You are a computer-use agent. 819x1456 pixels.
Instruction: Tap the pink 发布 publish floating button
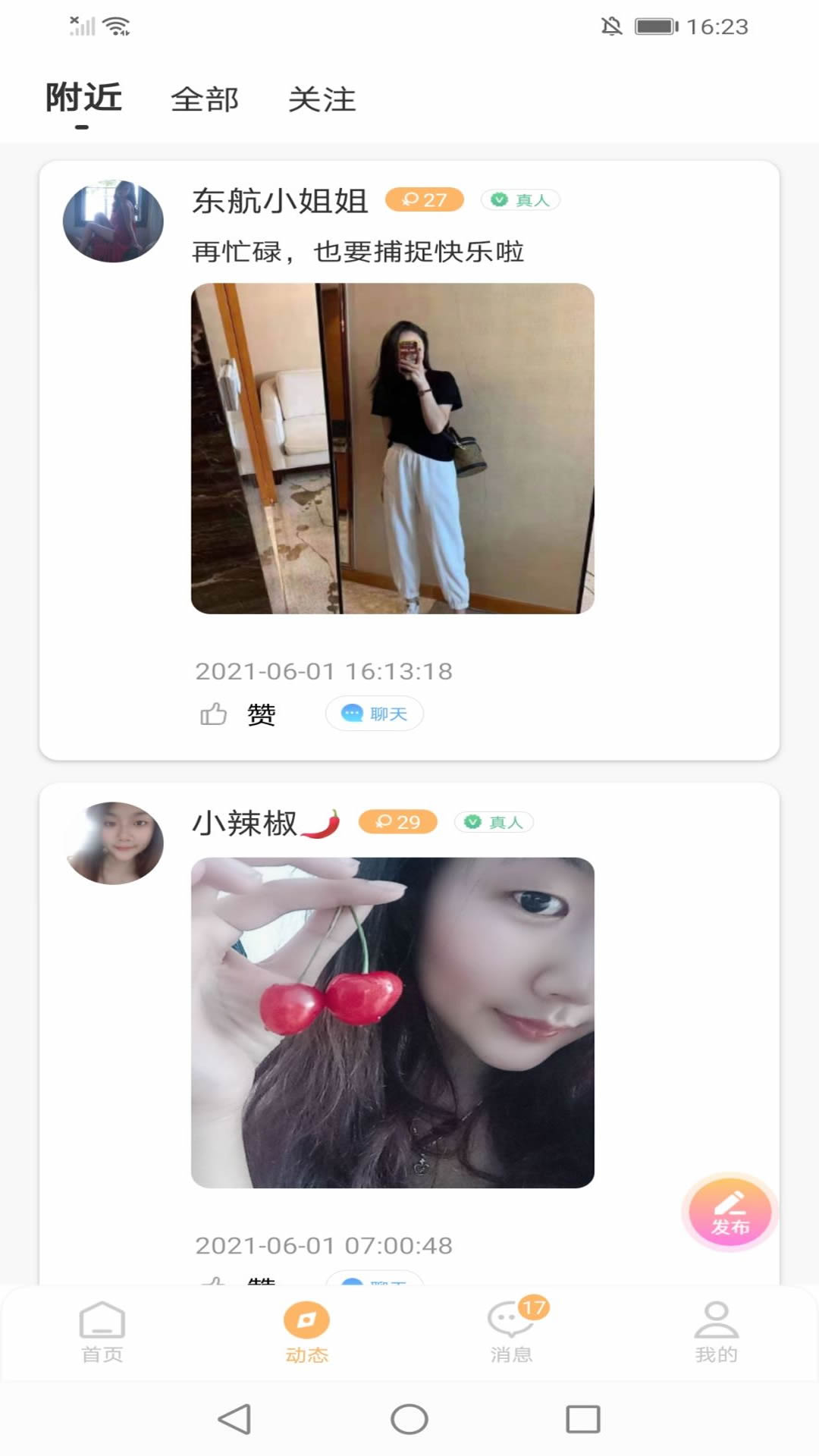pos(729,1211)
